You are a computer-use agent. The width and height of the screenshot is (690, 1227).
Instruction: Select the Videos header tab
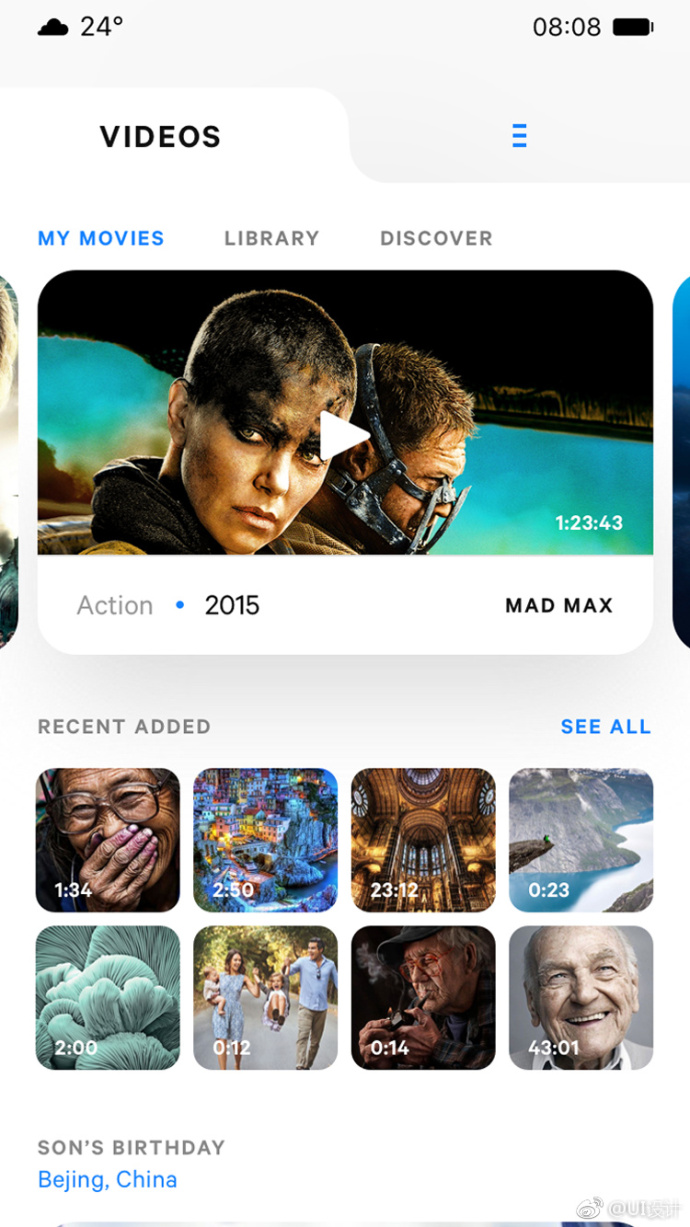pyautogui.click(x=161, y=136)
